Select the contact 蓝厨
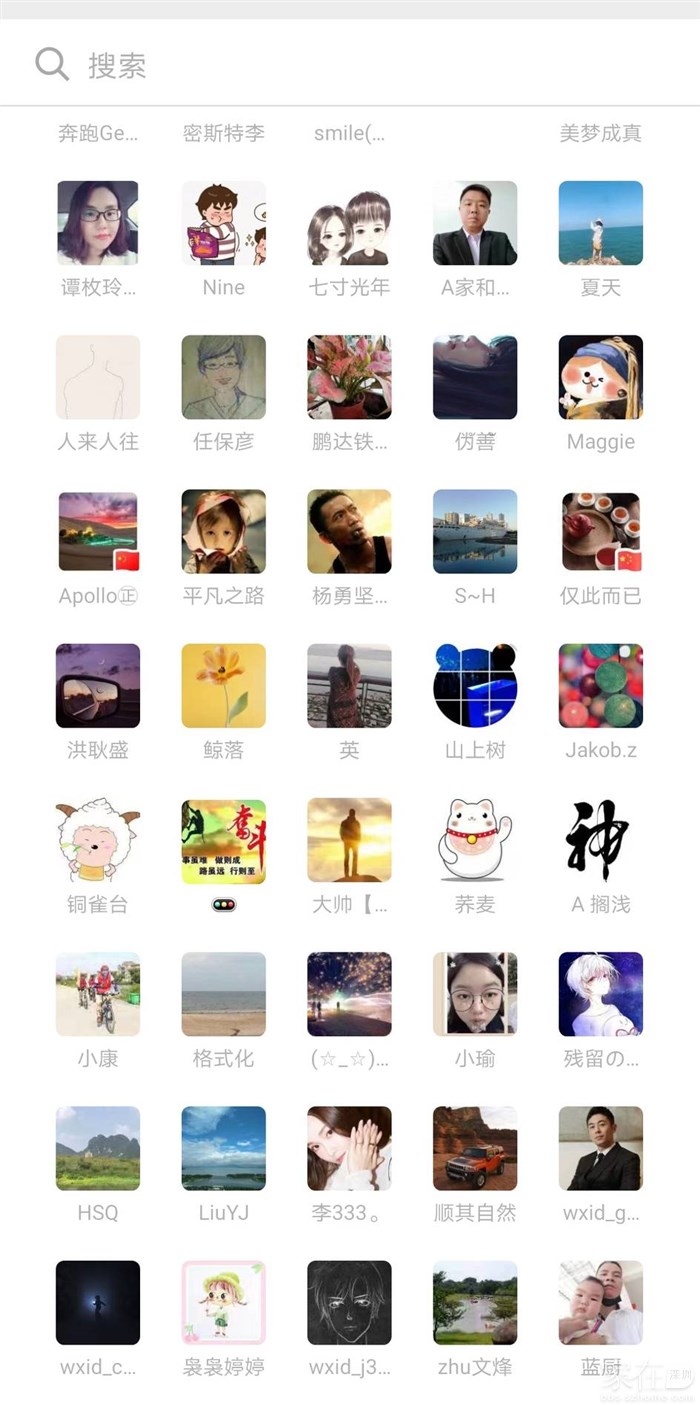The image size is (700, 1405). point(600,1302)
